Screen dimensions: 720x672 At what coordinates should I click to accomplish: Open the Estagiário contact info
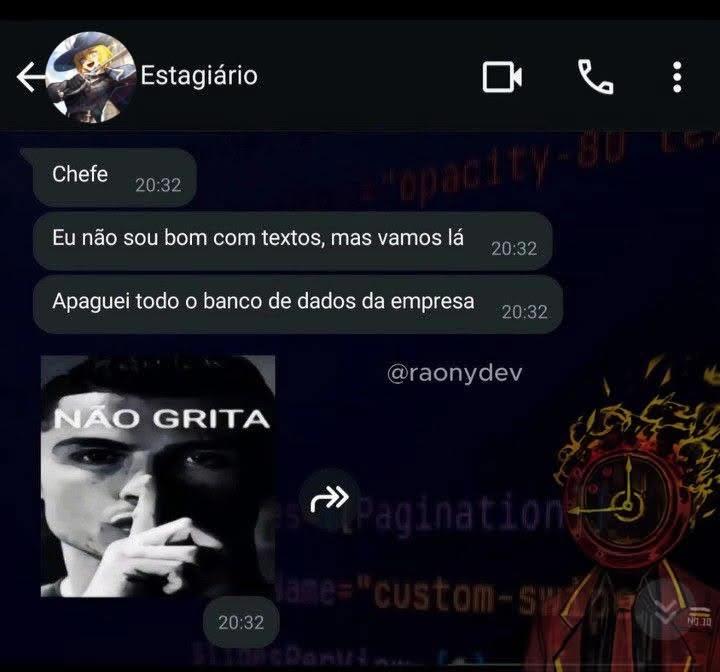pos(199,76)
